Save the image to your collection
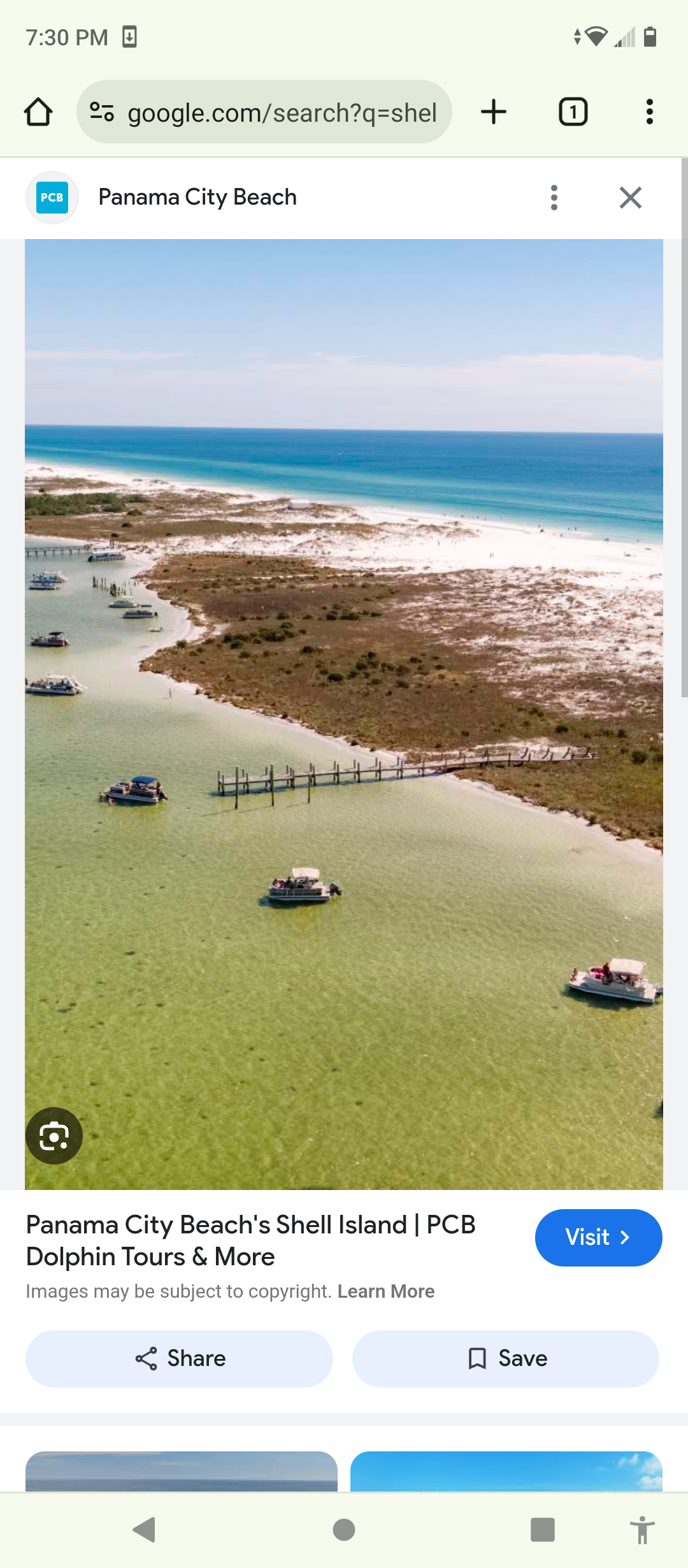 pos(506,1358)
